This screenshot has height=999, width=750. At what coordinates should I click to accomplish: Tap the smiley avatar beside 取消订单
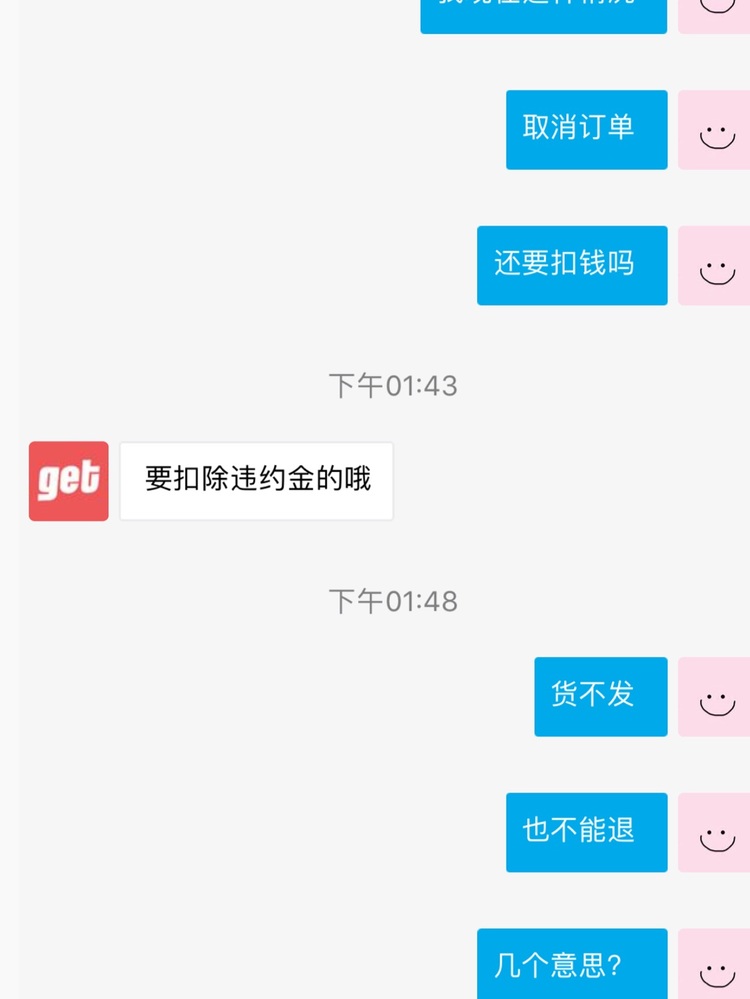[x=716, y=130]
